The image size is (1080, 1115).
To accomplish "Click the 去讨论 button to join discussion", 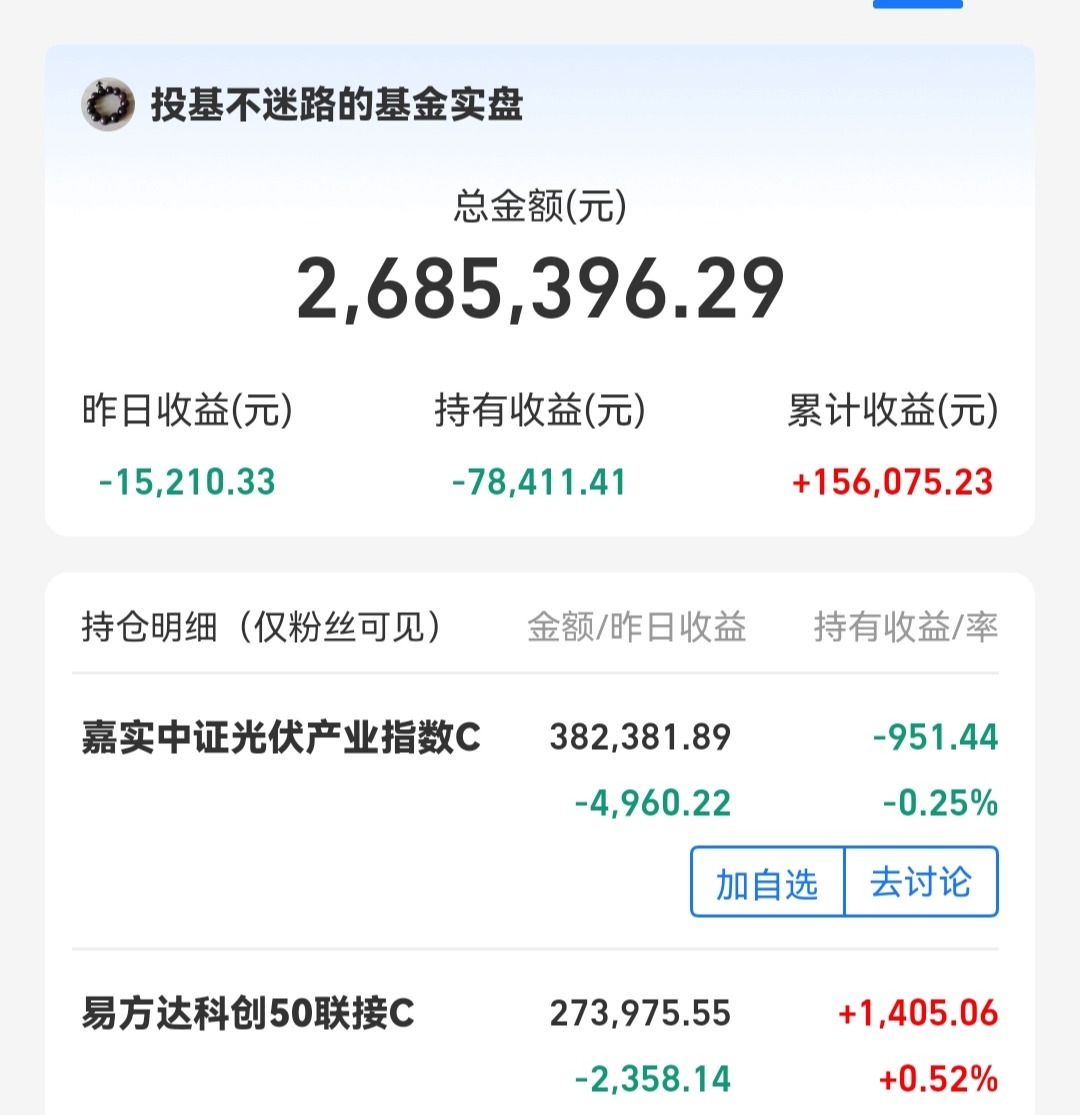I will [922, 882].
